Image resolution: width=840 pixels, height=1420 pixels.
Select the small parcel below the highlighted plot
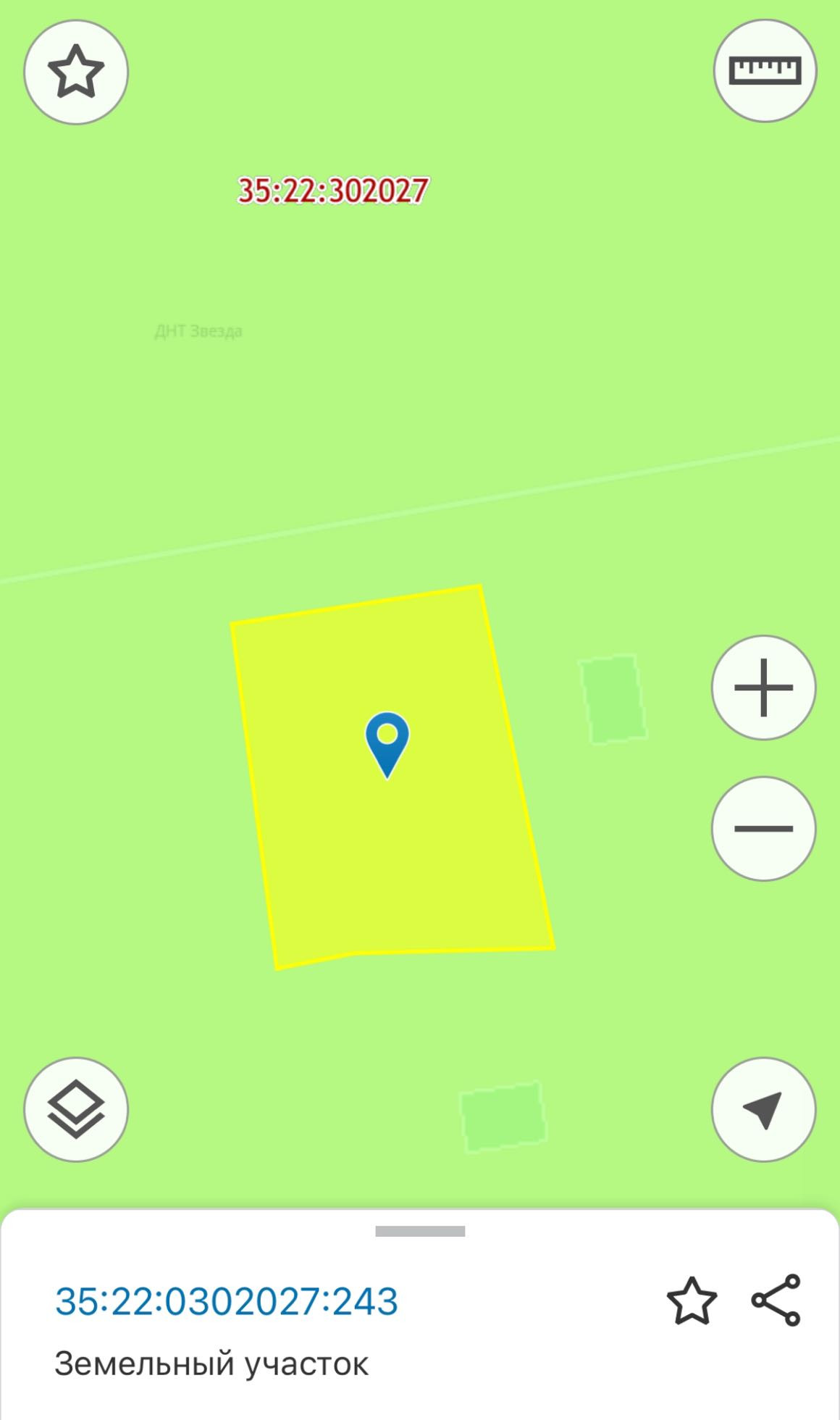[503, 1116]
